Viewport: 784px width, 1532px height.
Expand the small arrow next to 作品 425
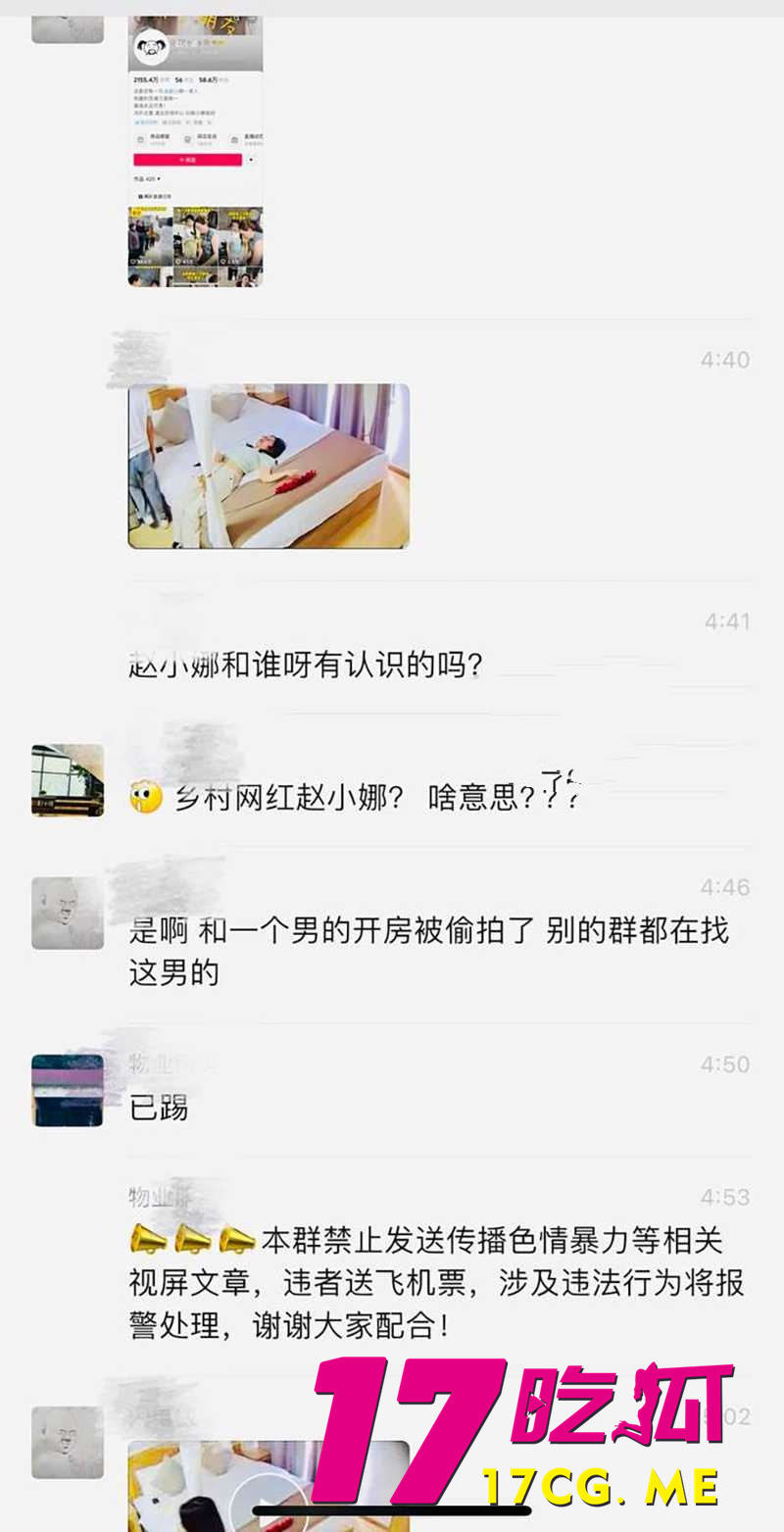[158, 178]
